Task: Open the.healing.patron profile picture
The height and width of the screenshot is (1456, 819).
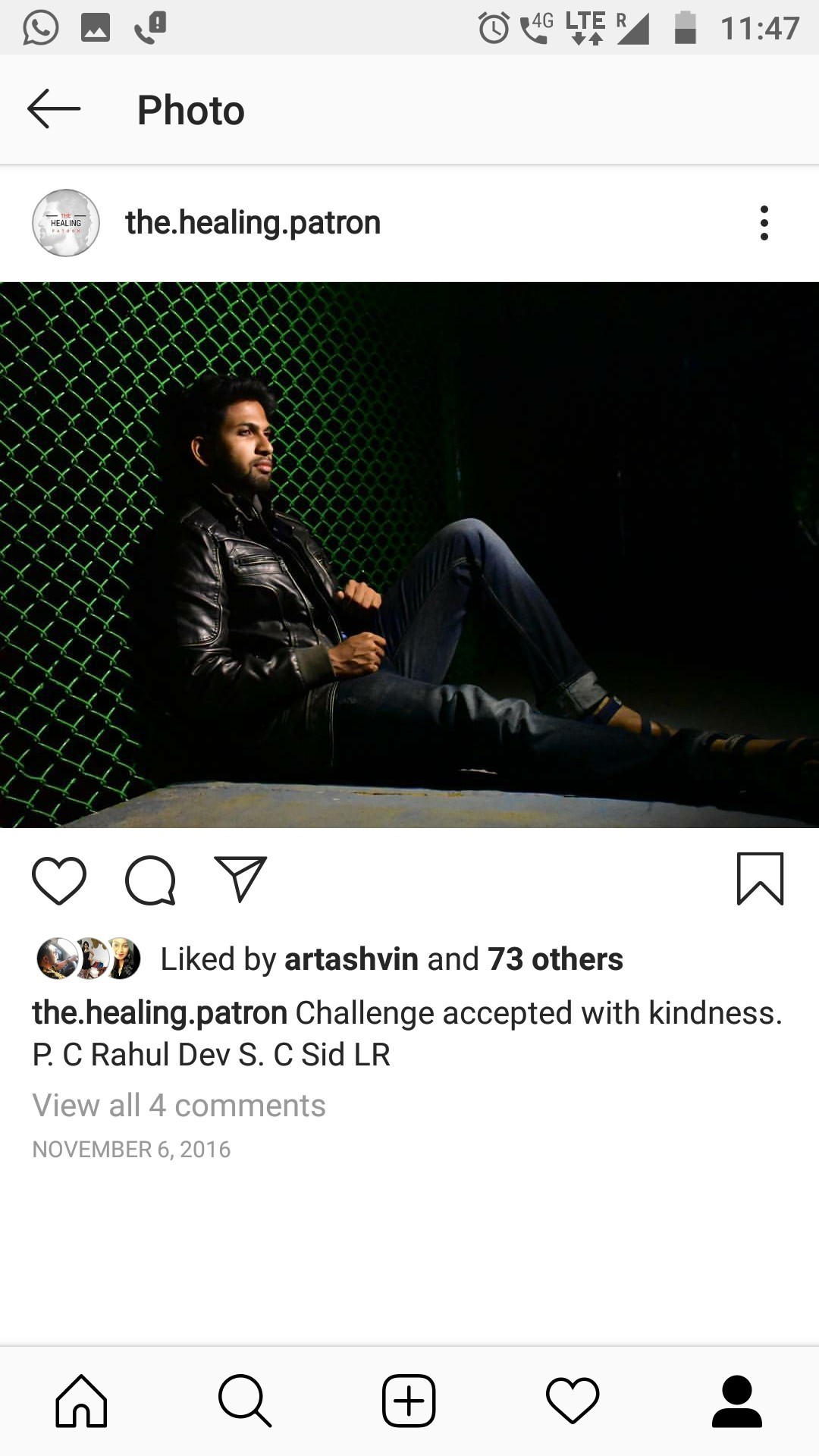Action: point(66,223)
